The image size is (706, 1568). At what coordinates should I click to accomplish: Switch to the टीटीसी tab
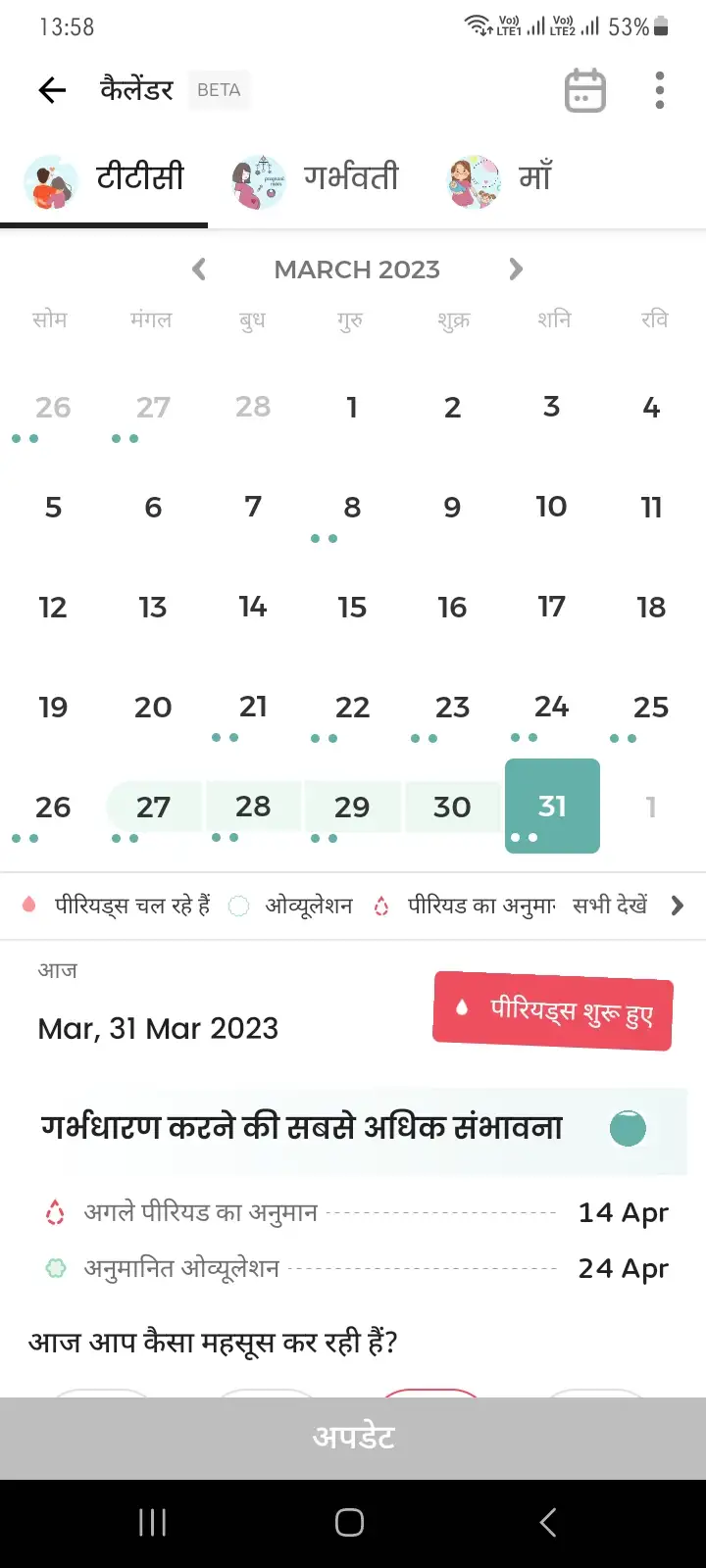(x=106, y=181)
